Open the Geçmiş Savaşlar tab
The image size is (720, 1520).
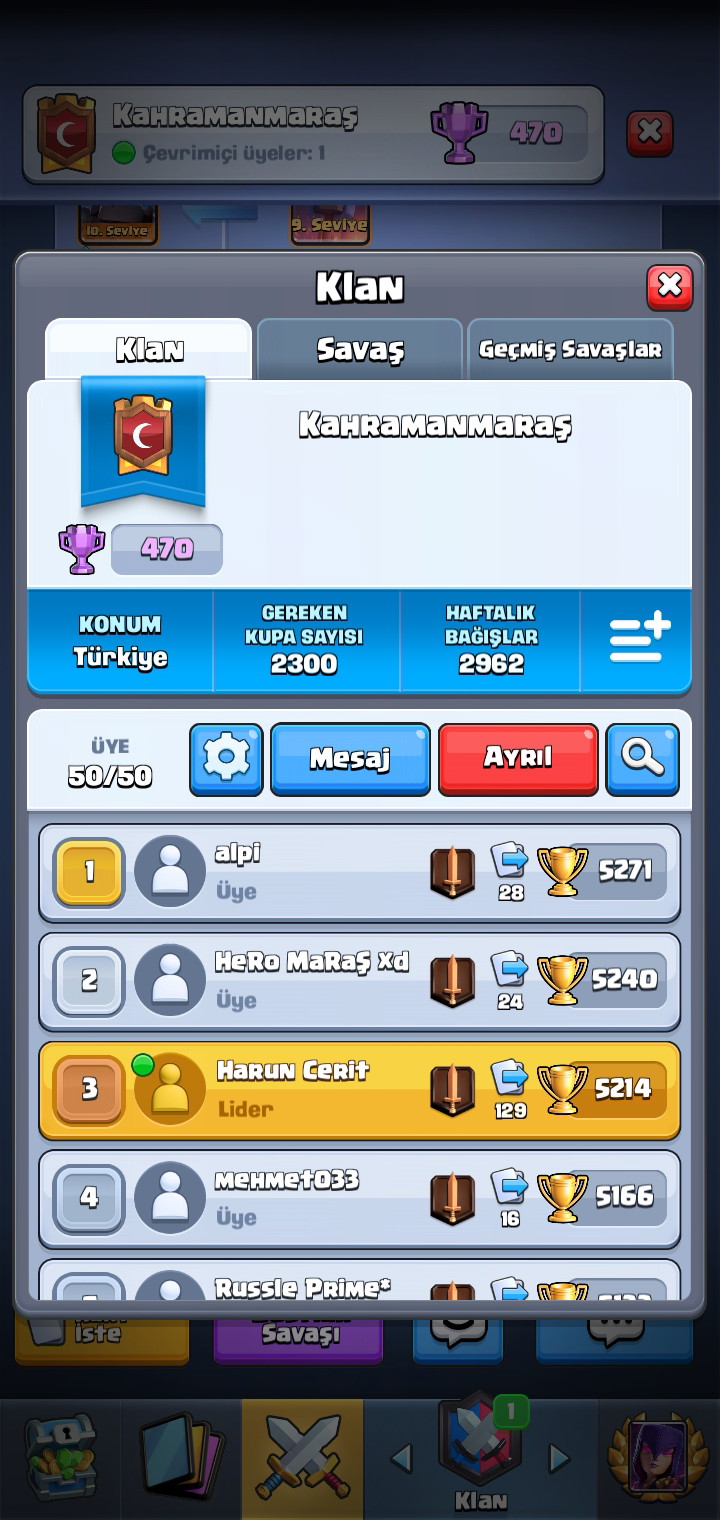pyautogui.click(x=570, y=349)
